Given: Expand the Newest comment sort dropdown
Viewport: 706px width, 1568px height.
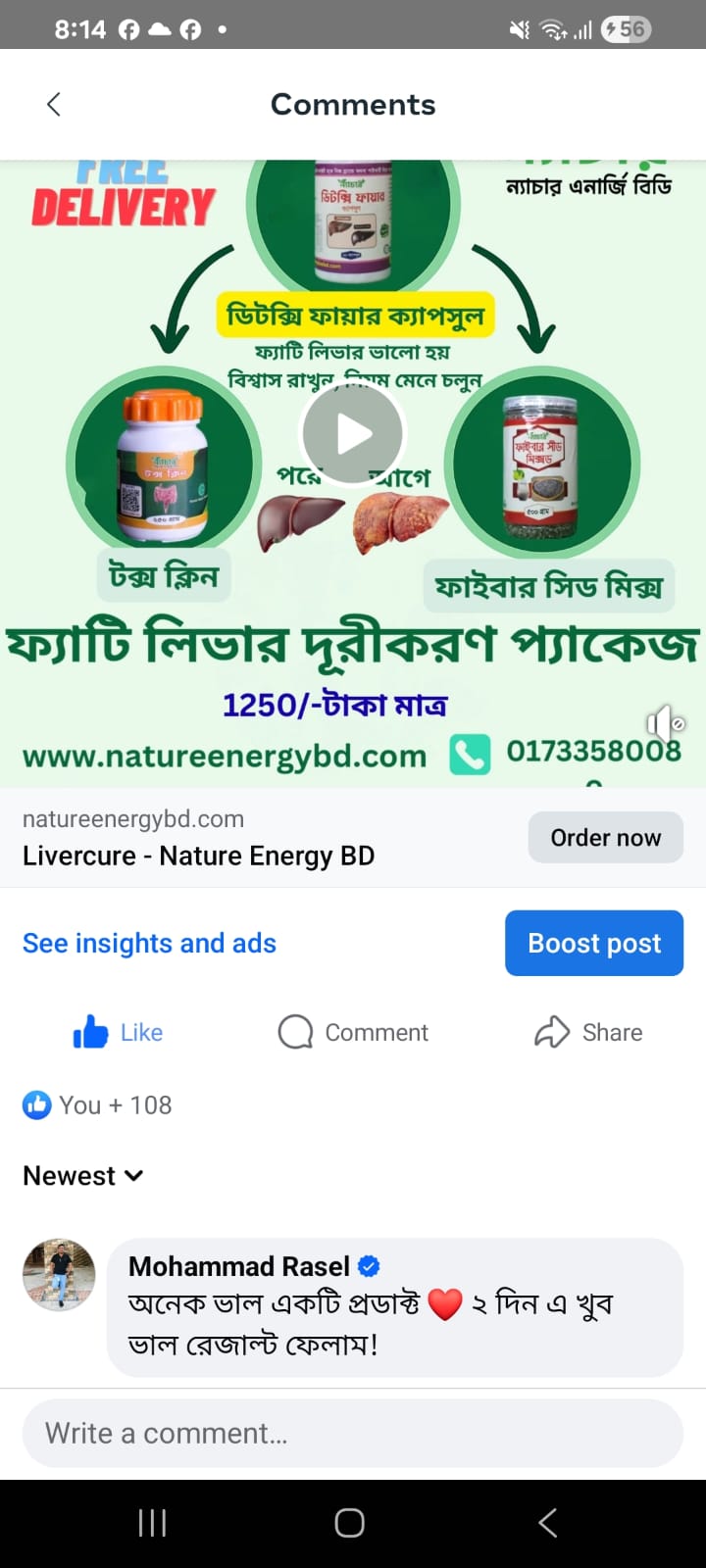Looking at the screenshot, I should pyautogui.click(x=83, y=1176).
